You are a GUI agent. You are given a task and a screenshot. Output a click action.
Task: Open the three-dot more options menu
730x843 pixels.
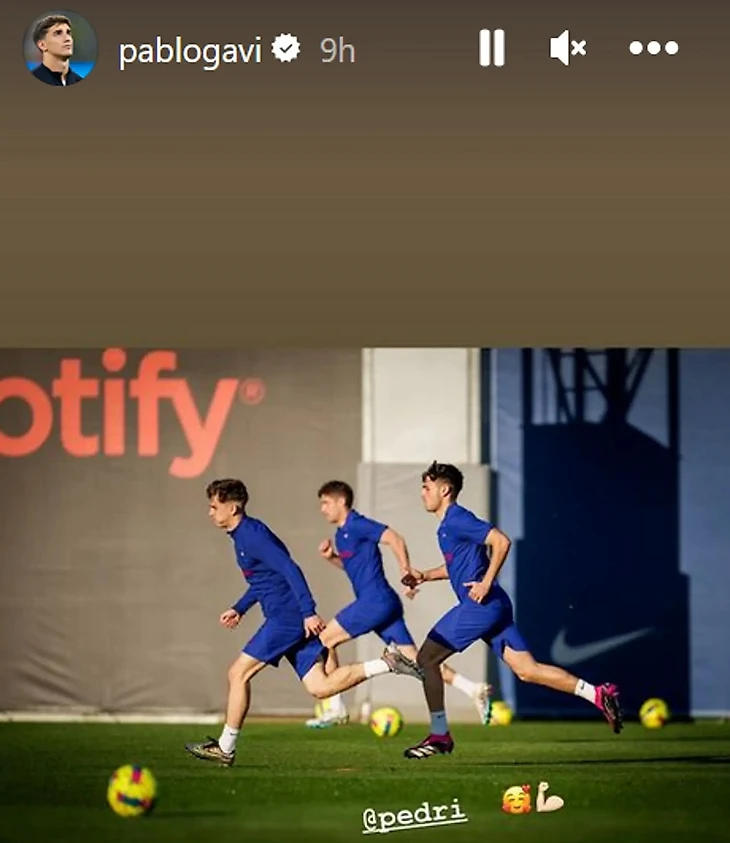(x=654, y=48)
